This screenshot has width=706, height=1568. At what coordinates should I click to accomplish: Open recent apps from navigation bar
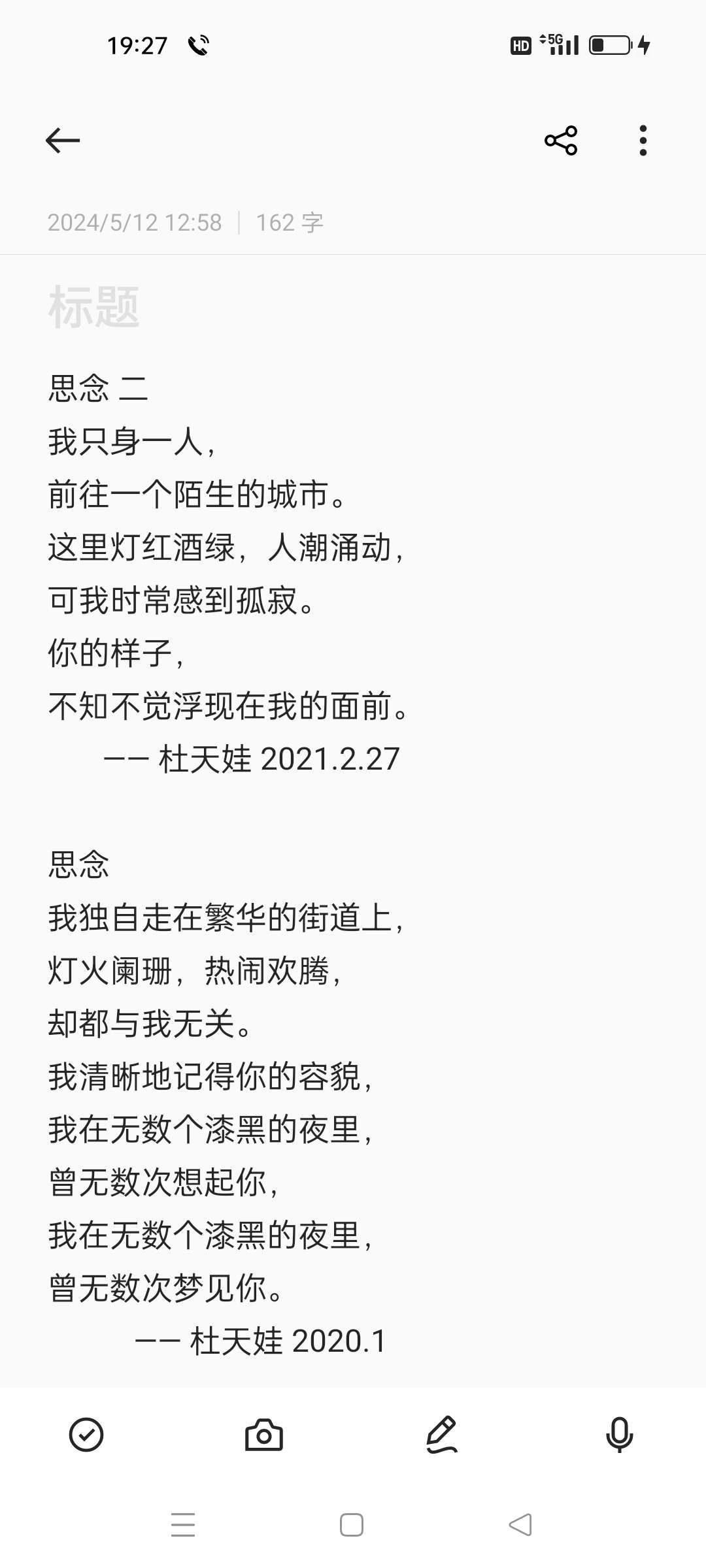[x=183, y=1525]
